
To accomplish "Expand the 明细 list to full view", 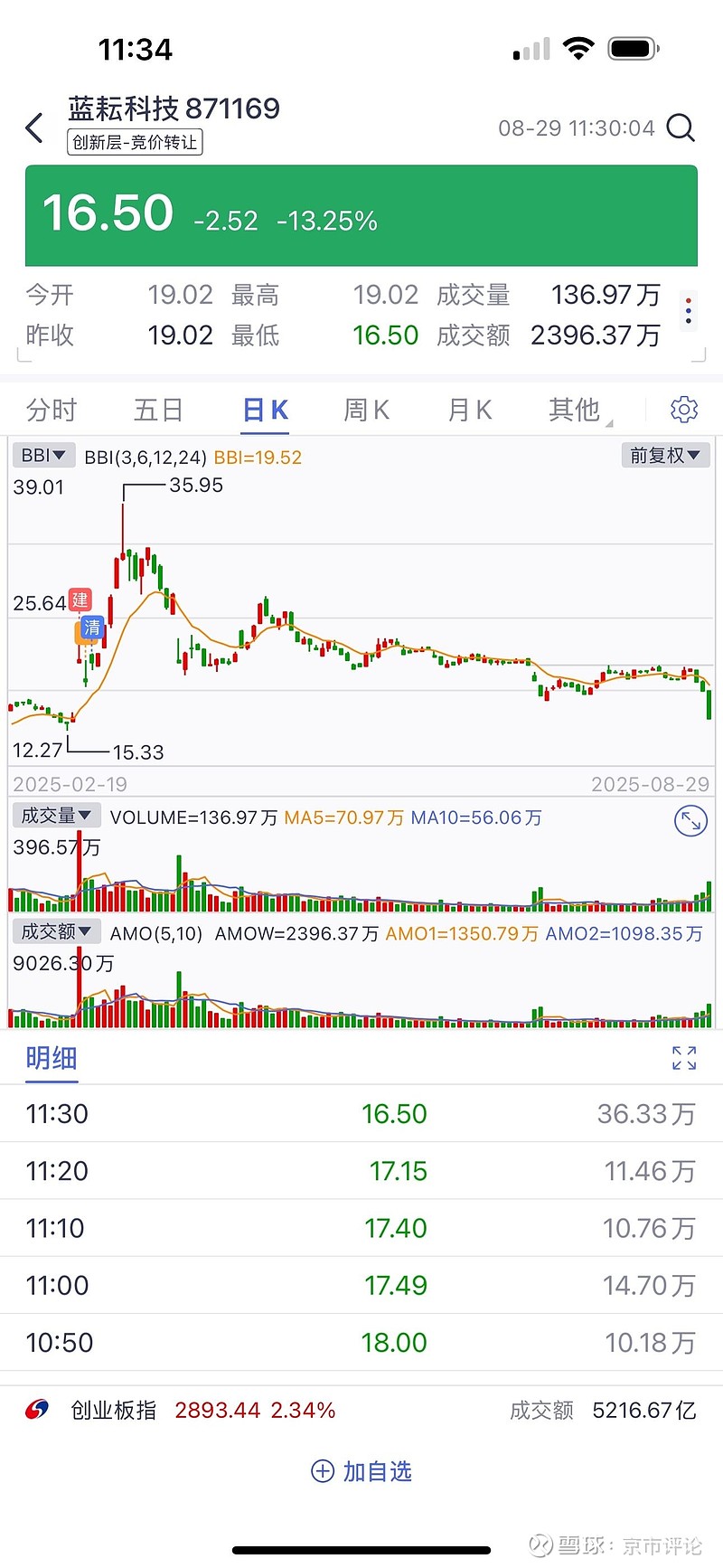I will tap(684, 1058).
